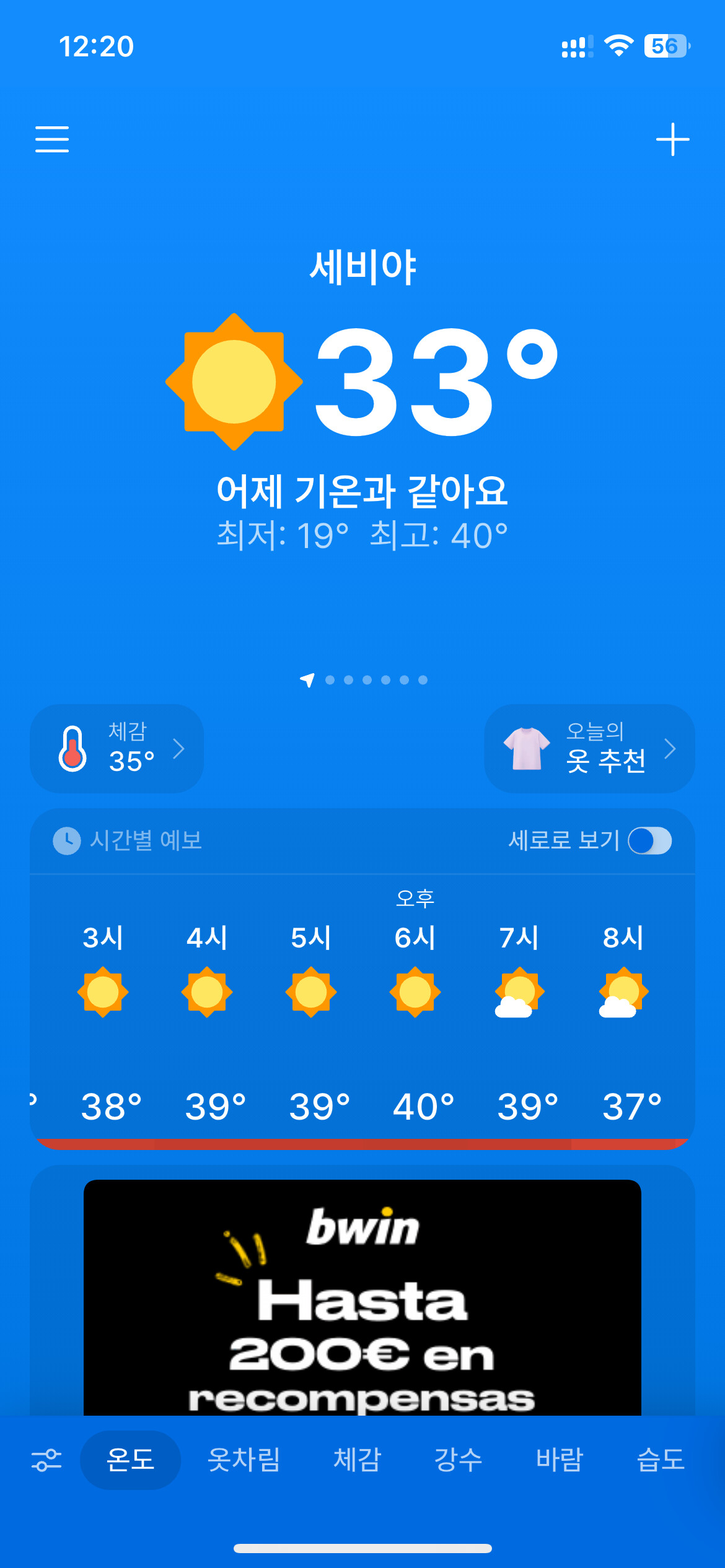This screenshot has width=725, height=1568.
Task: Open the tab settings sliders icon
Action: point(46,1460)
